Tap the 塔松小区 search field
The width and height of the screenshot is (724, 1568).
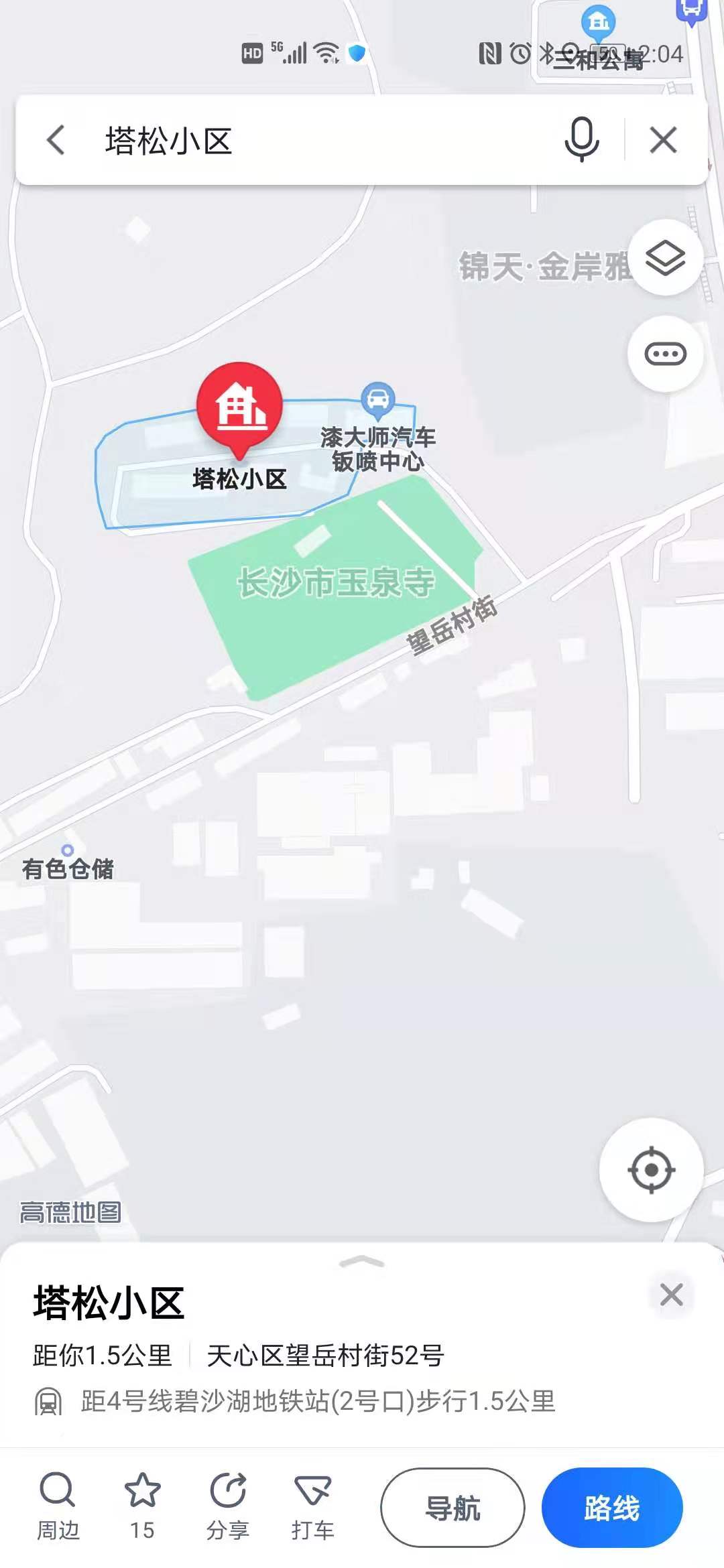coord(322,141)
